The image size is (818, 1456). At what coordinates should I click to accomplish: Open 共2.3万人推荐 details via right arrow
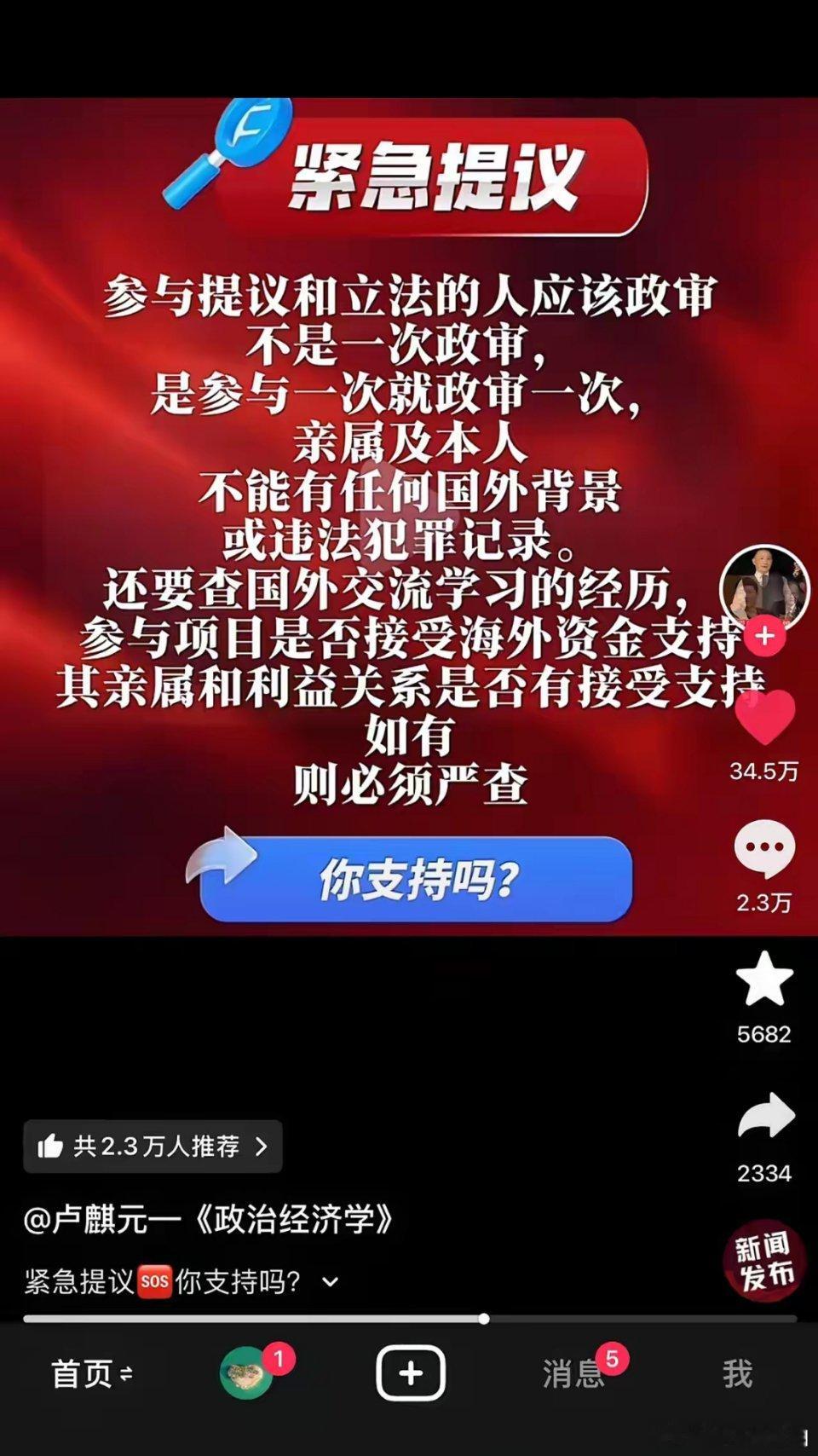point(262,1147)
